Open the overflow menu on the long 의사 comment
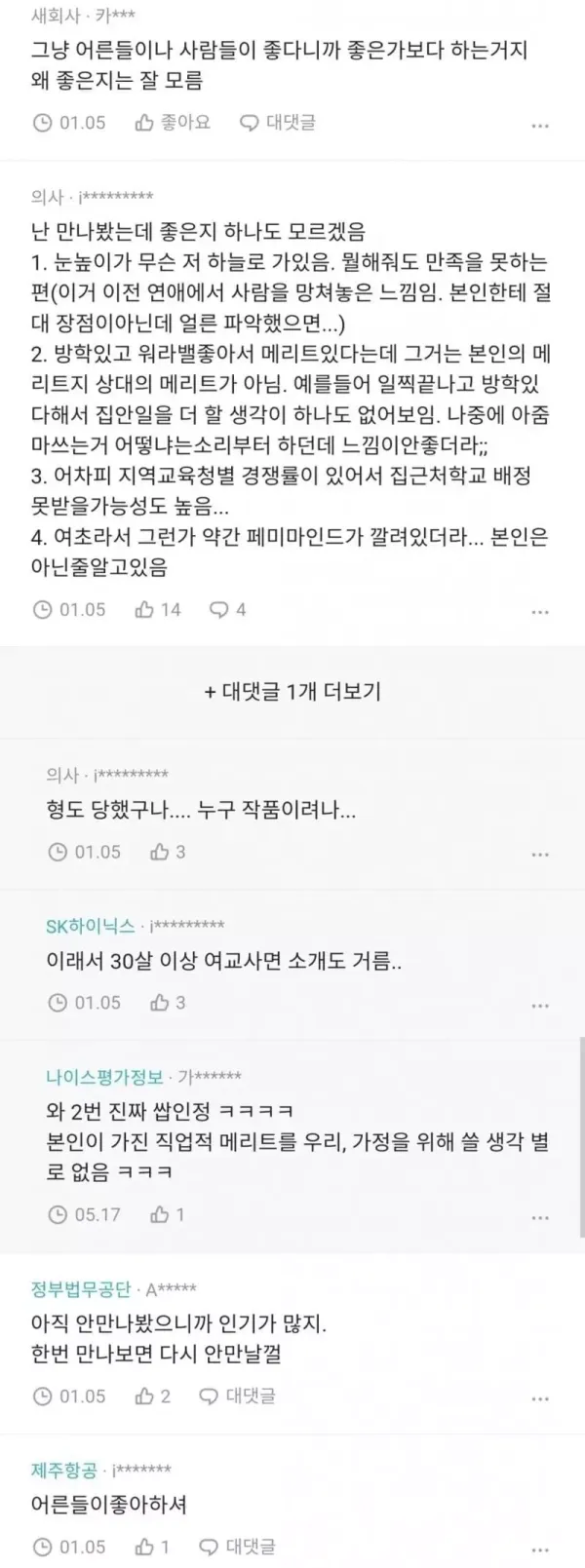Screen dimensions: 585x1568 pos(540,612)
